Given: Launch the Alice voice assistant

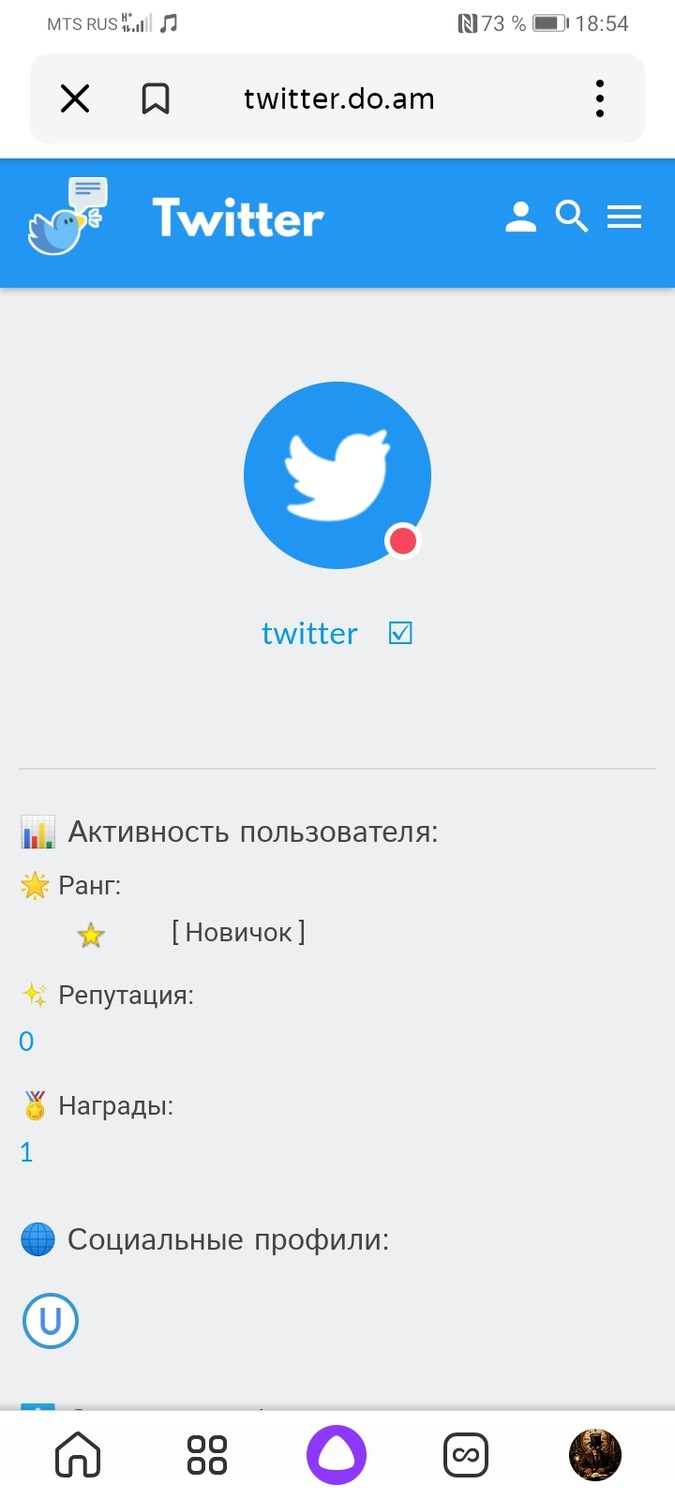Looking at the screenshot, I should point(336,1455).
